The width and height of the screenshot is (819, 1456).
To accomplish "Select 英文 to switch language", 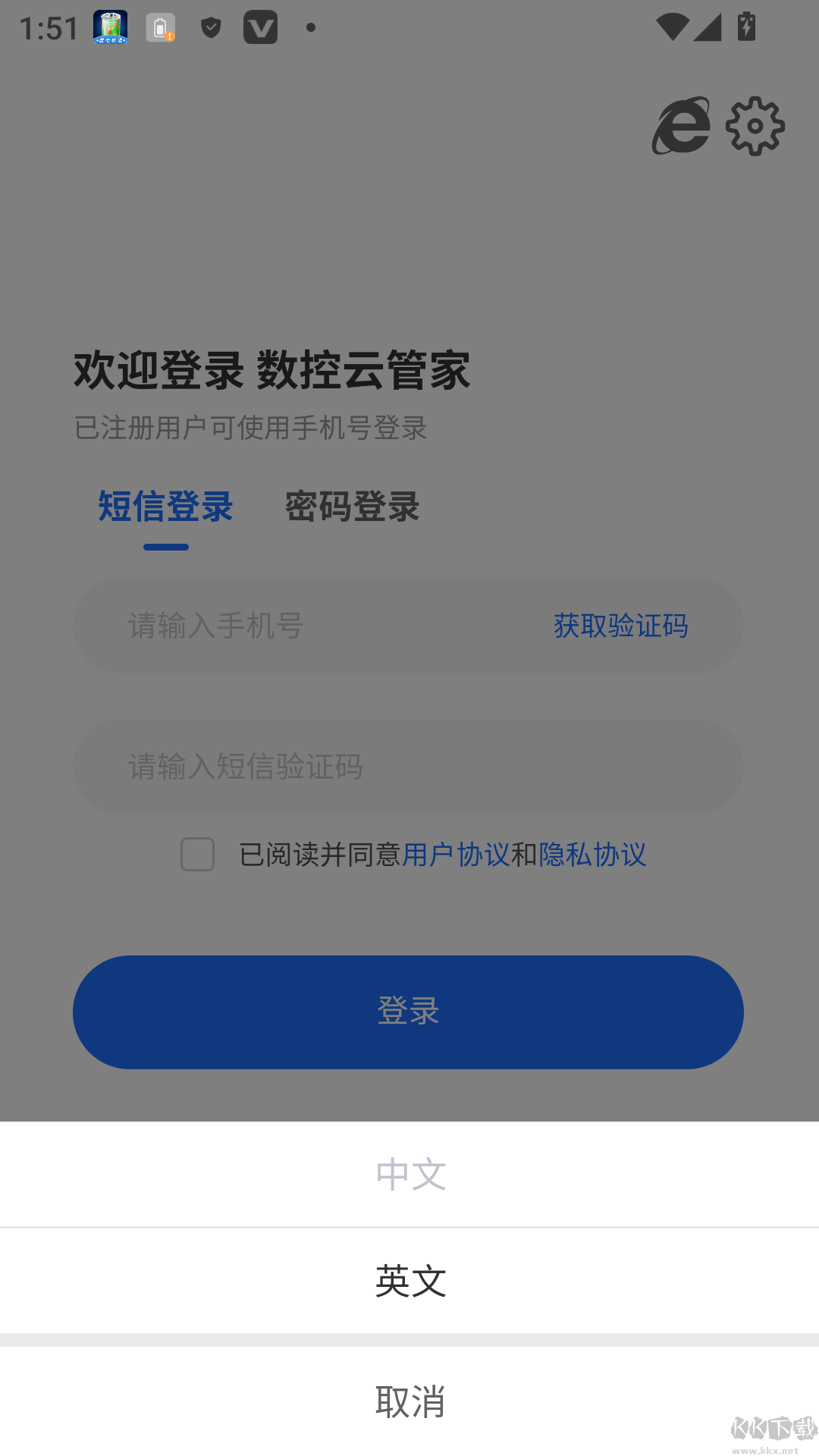I will (409, 1282).
